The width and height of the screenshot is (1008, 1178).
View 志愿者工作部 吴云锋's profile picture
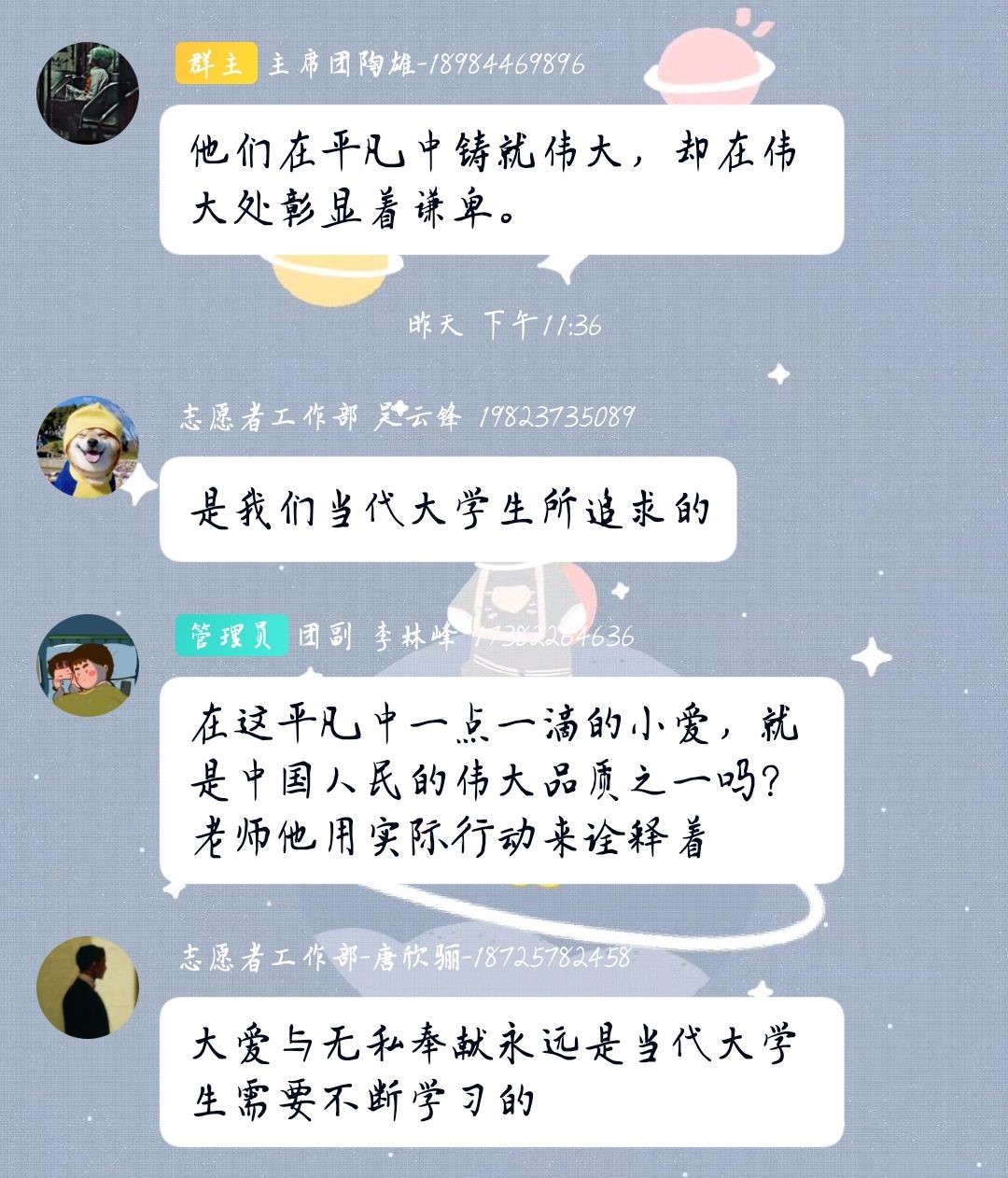[88, 447]
